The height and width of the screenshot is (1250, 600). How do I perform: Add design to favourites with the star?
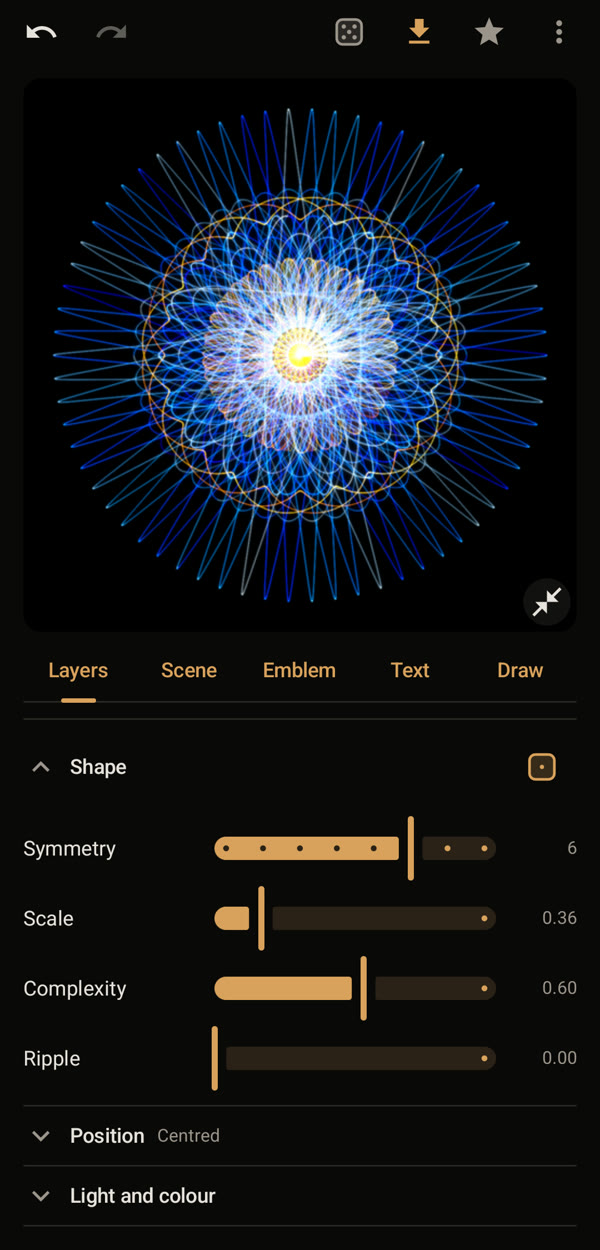point(489,33)
